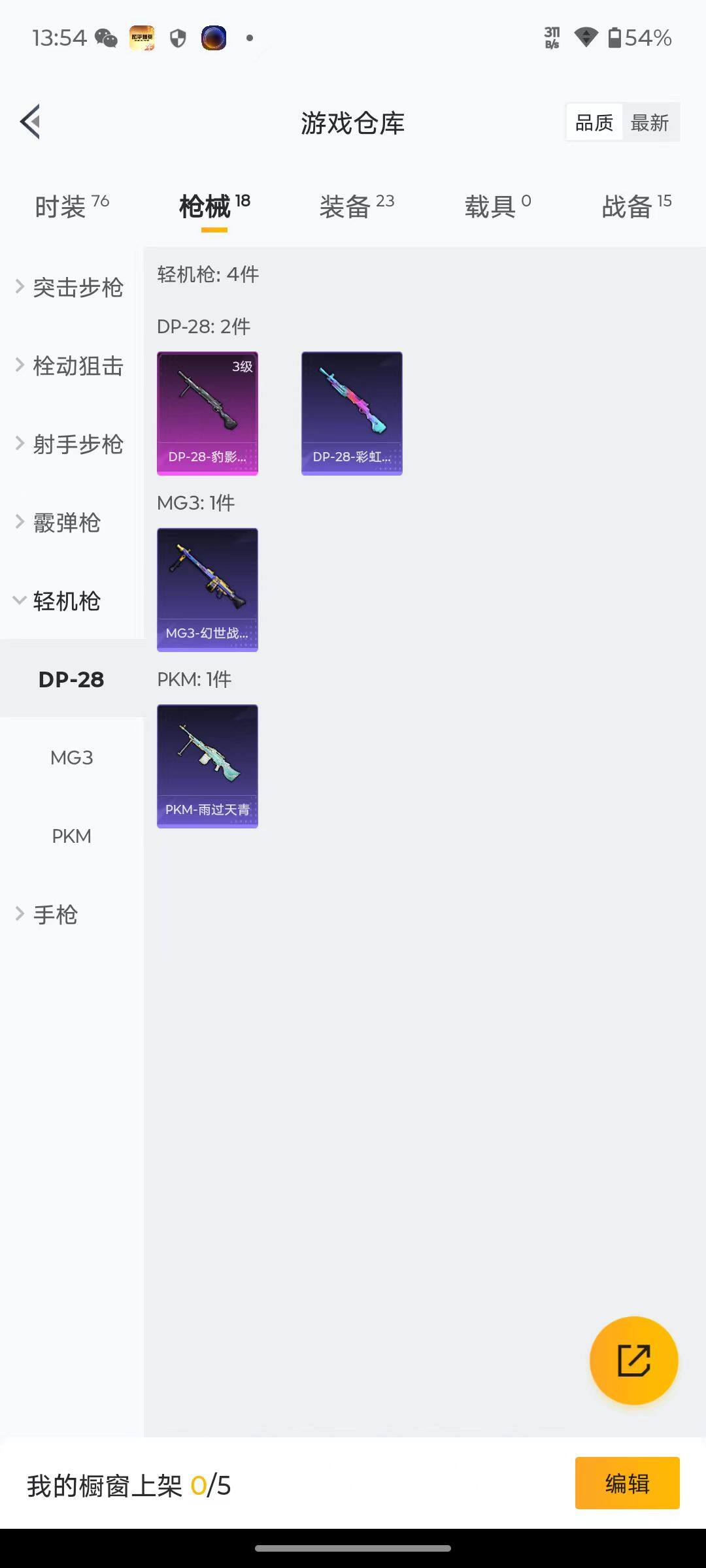The width and height of the screenshot is (706, 1568).
Task: Select 品质 sorting option
Action: 593,122
